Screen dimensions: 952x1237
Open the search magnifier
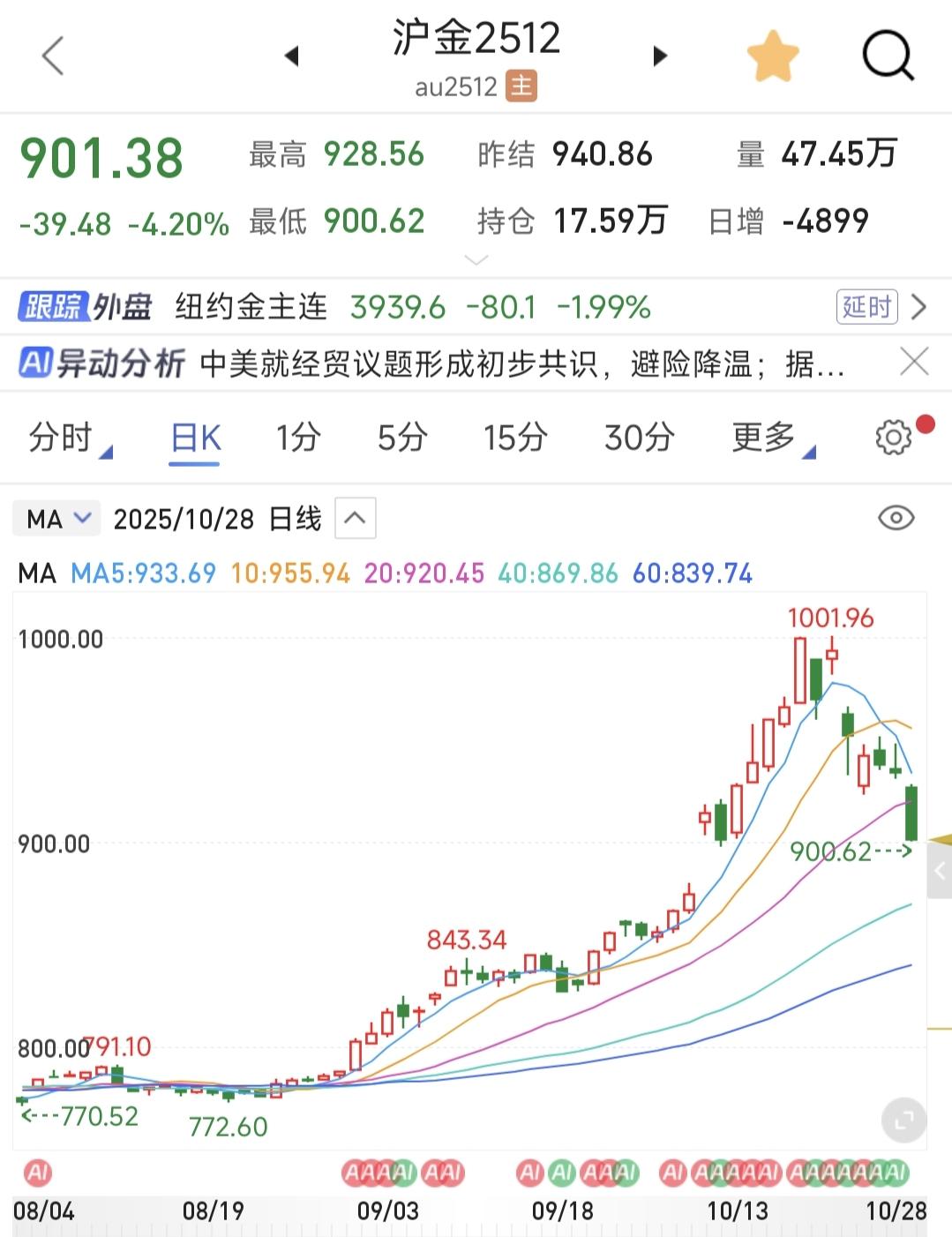(x=887, y=56)
